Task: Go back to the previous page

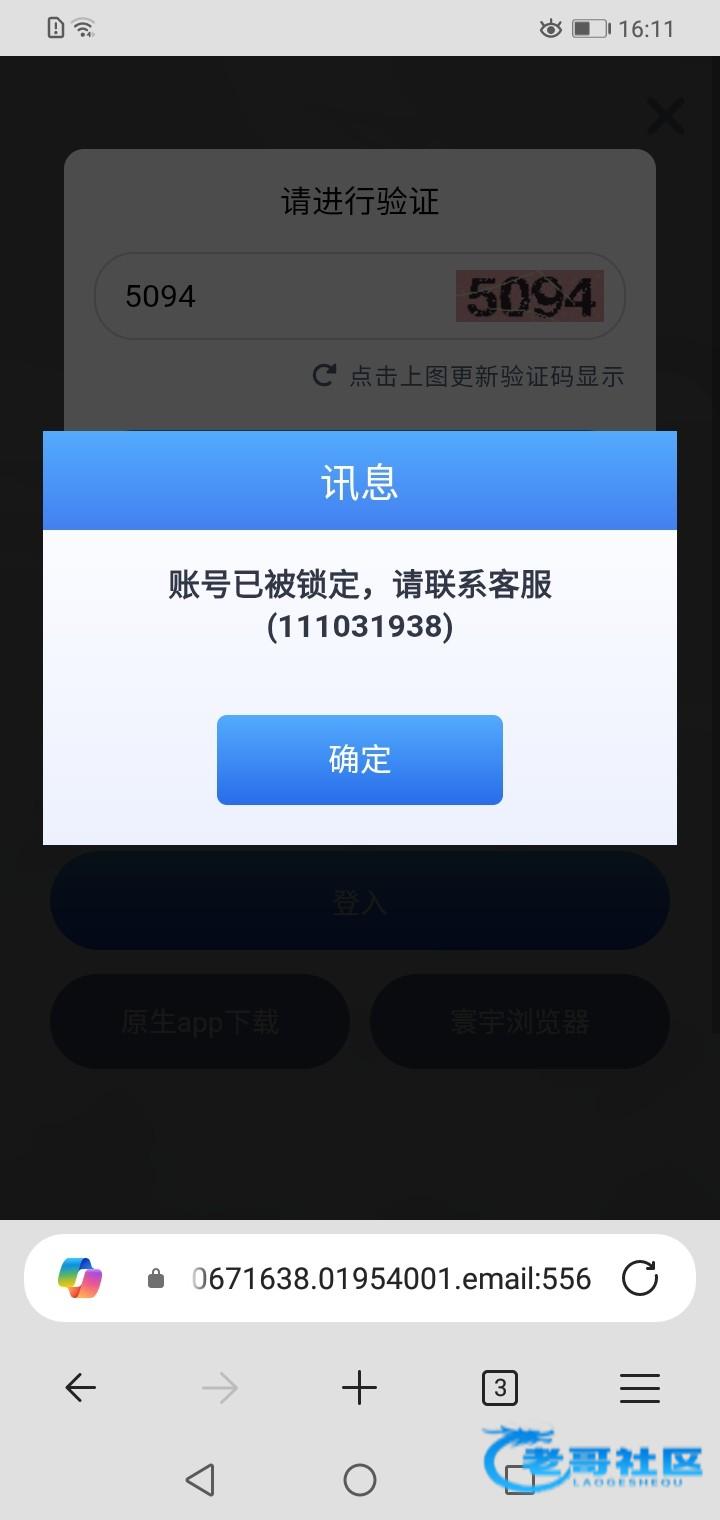Action: point(80,1388)
